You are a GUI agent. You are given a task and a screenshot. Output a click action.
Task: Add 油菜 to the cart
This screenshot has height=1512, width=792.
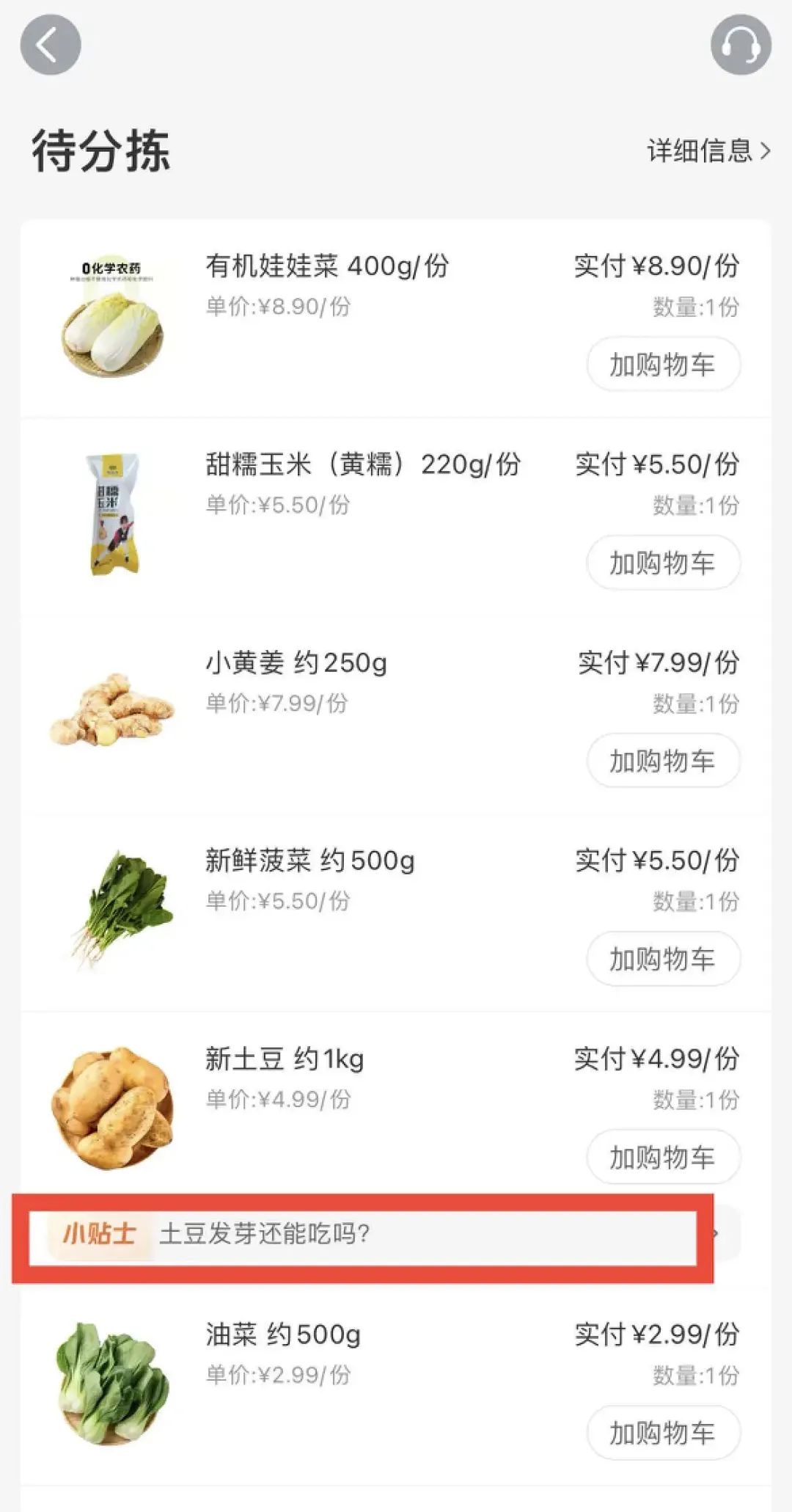pos(663,1433)
